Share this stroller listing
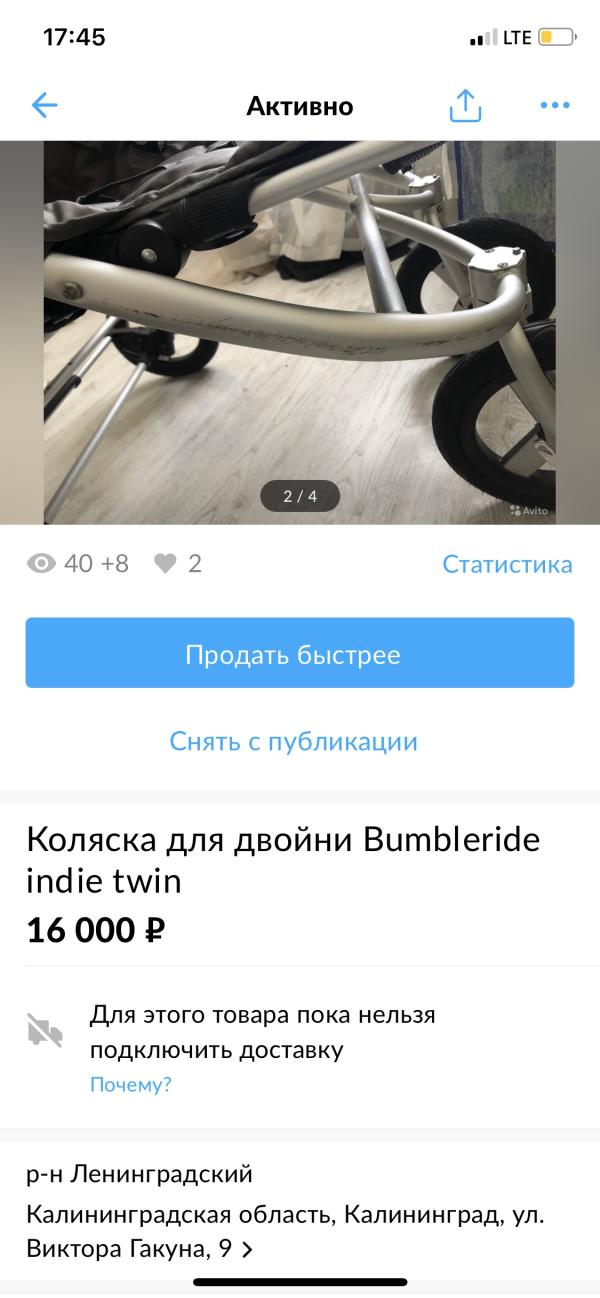Screen dimensions: 600x1298 pyautogui.click(x=465, y=105)
